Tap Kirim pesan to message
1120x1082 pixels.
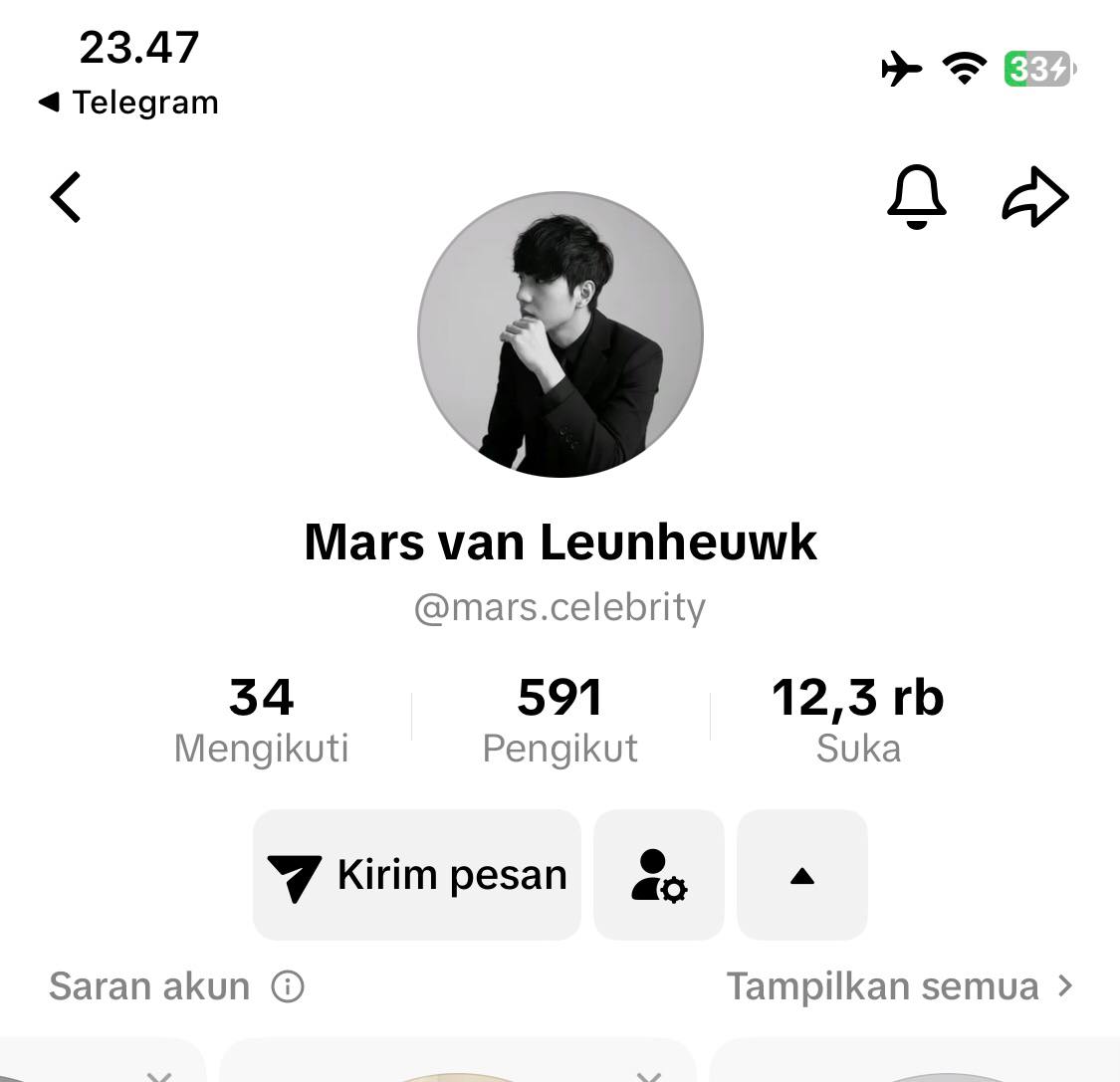point(417,875)
